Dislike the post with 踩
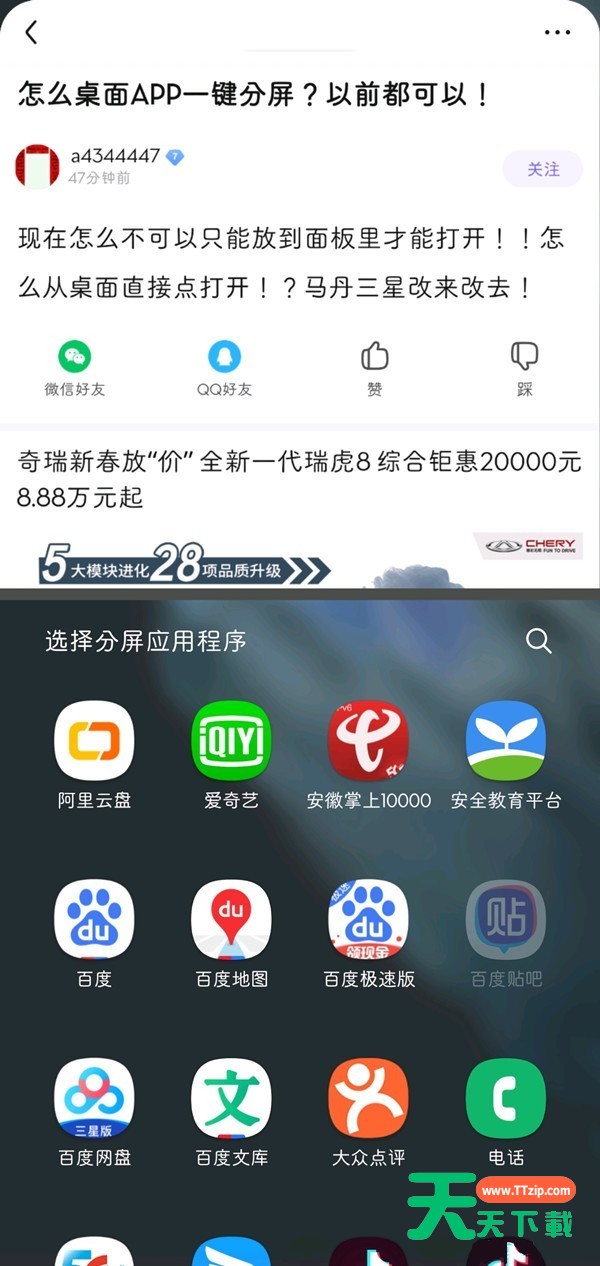This screenshot has width=600, height=1266. point(524,368)
